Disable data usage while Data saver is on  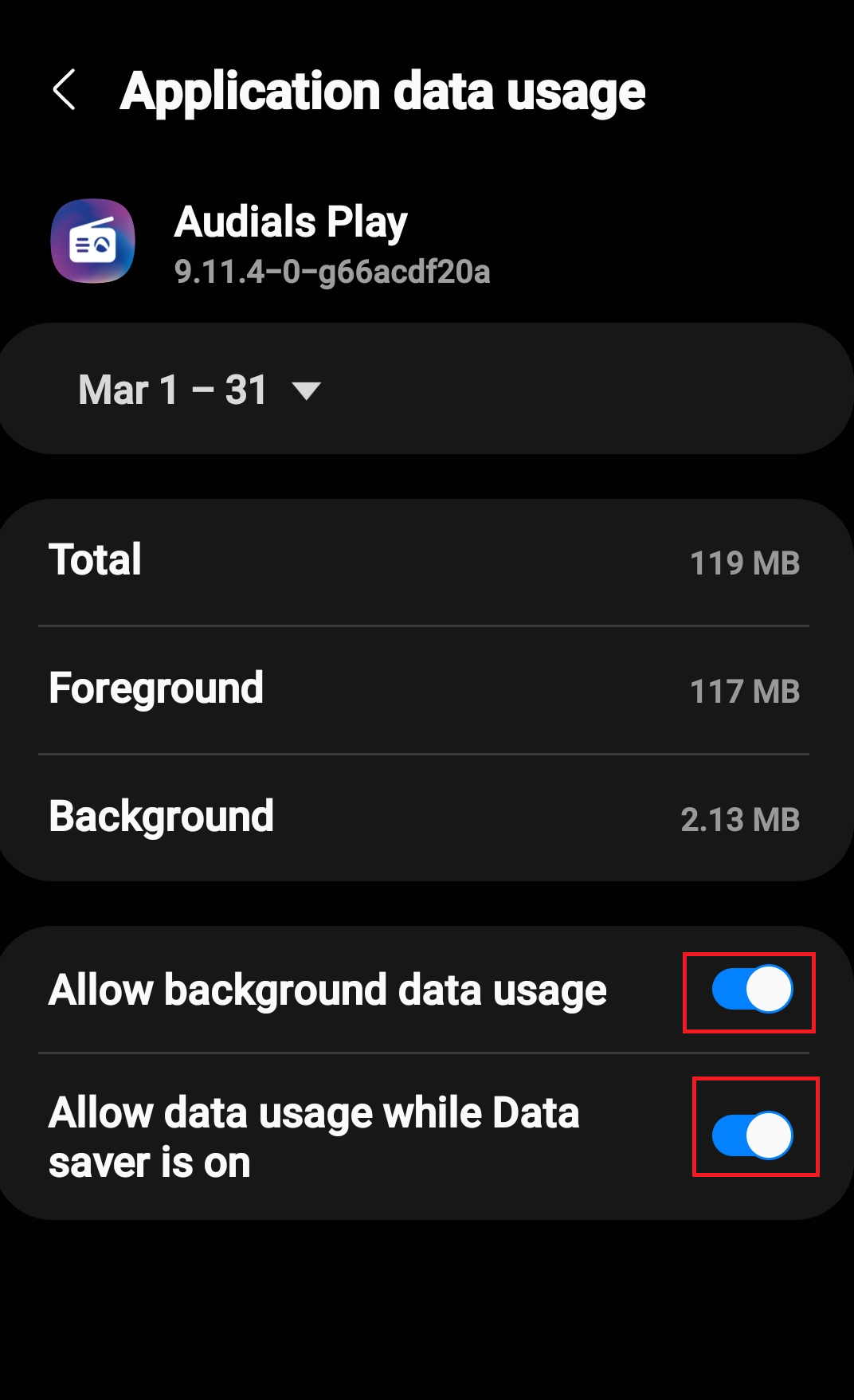752,1135
